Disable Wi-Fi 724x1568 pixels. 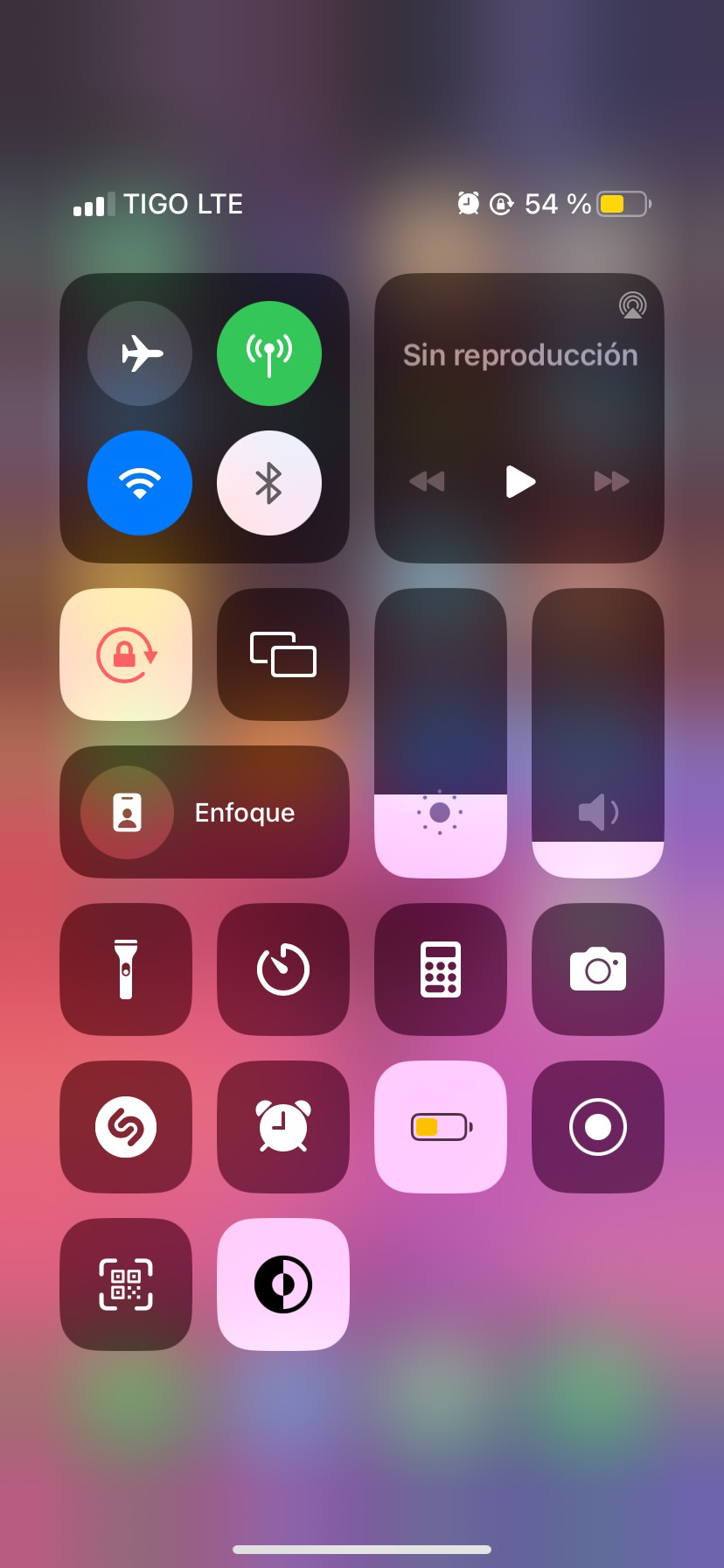tap(140, 483)
